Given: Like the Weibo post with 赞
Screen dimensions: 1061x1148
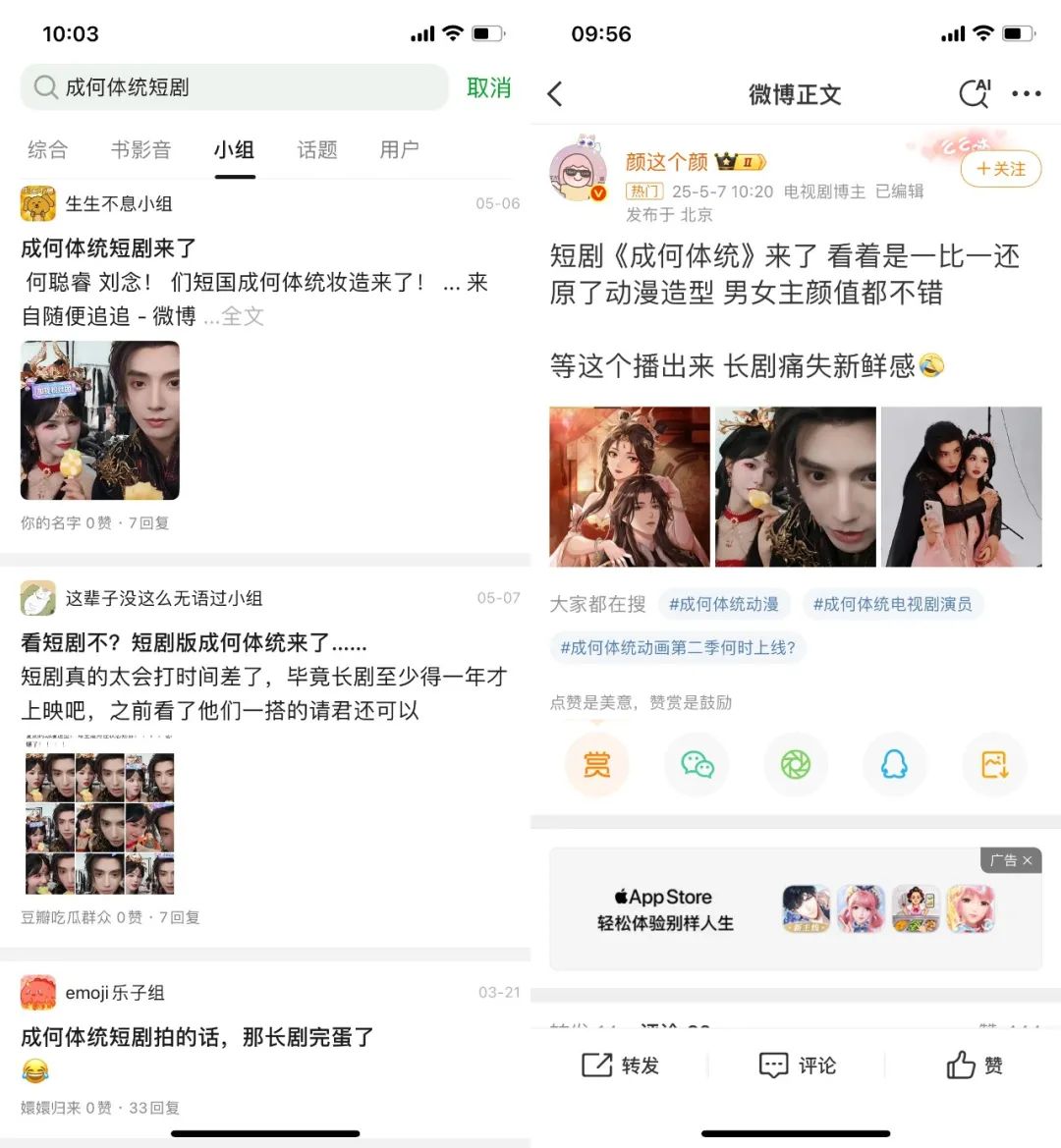Looking at the screenshot, I should coord(975,1066).
